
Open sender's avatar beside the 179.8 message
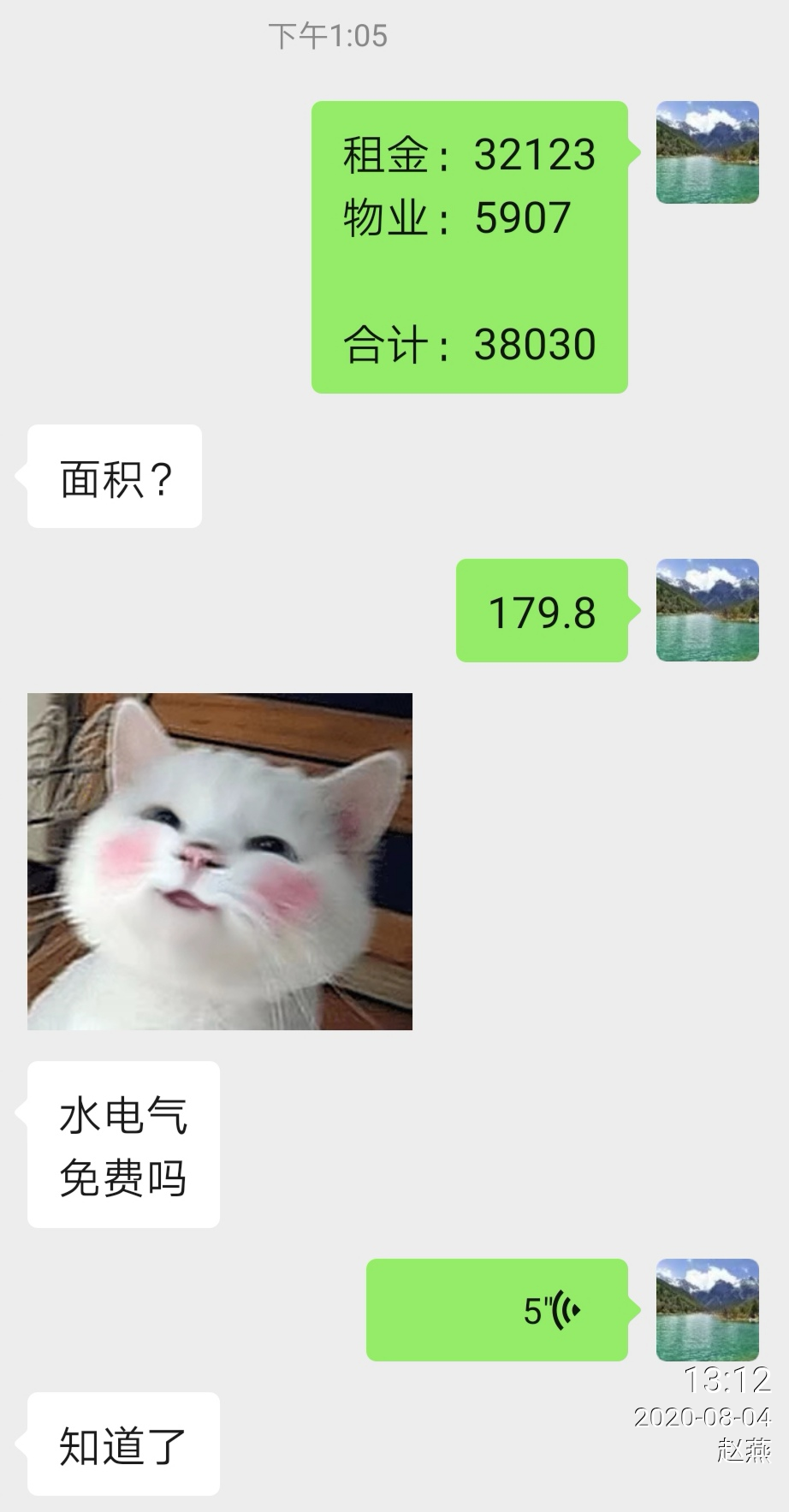click(x=707, y=610)
